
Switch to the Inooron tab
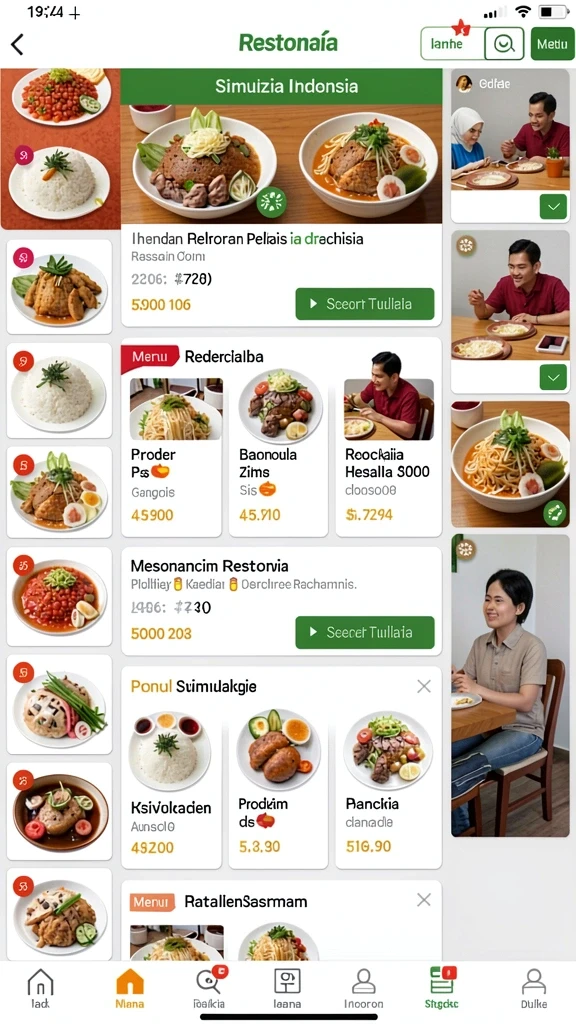pyautogui.click(x=364, y=987)
